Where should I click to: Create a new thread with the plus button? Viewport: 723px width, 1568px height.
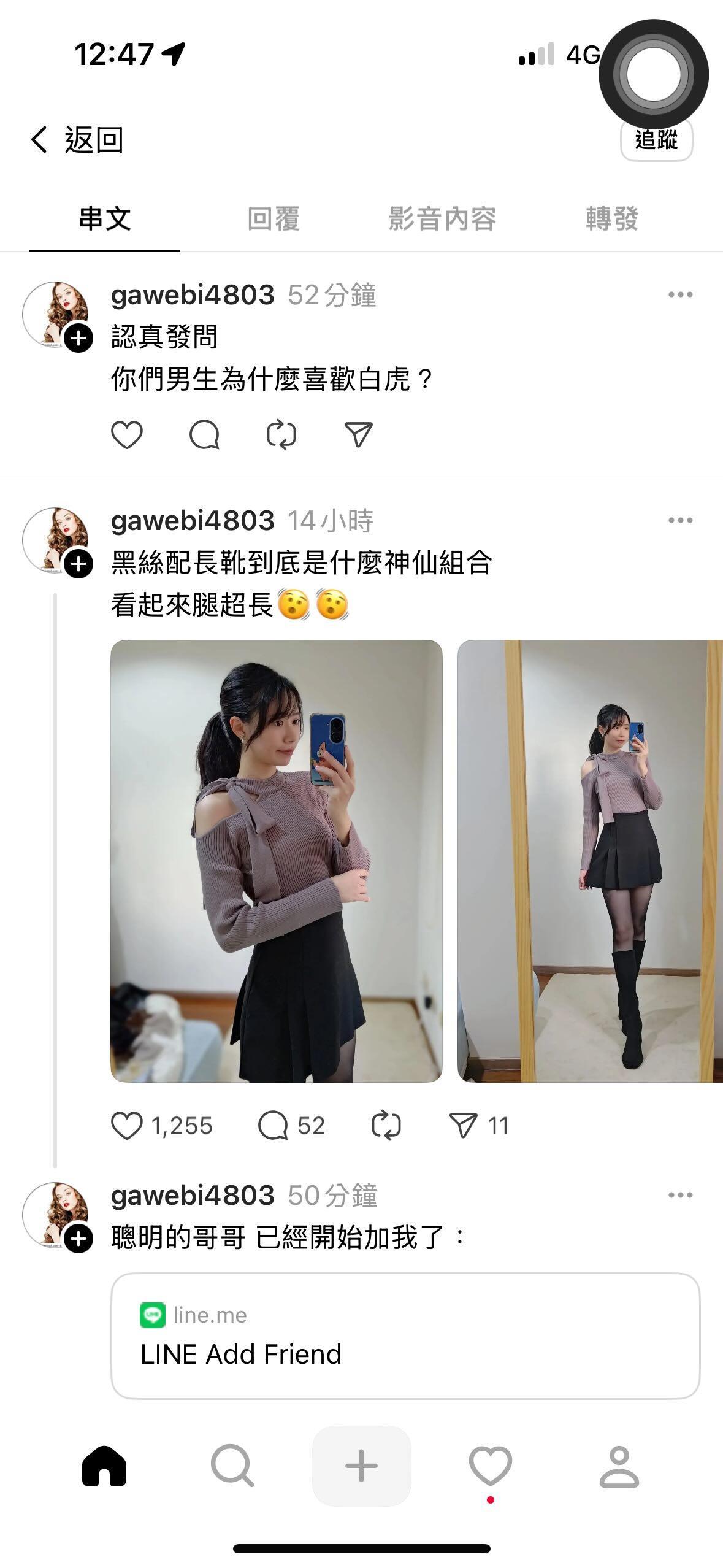click(x=361, y=1466)
